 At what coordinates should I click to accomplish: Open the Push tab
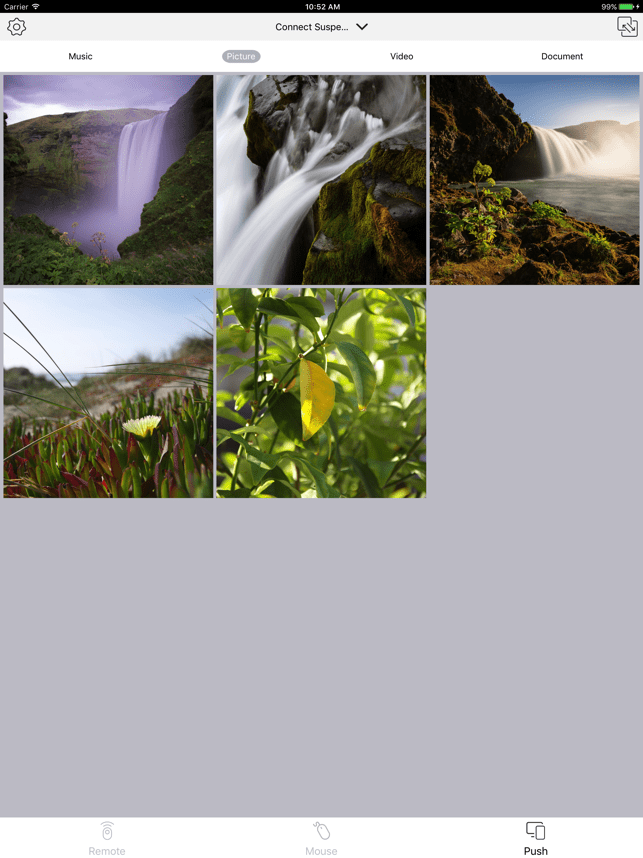(536, 838)
